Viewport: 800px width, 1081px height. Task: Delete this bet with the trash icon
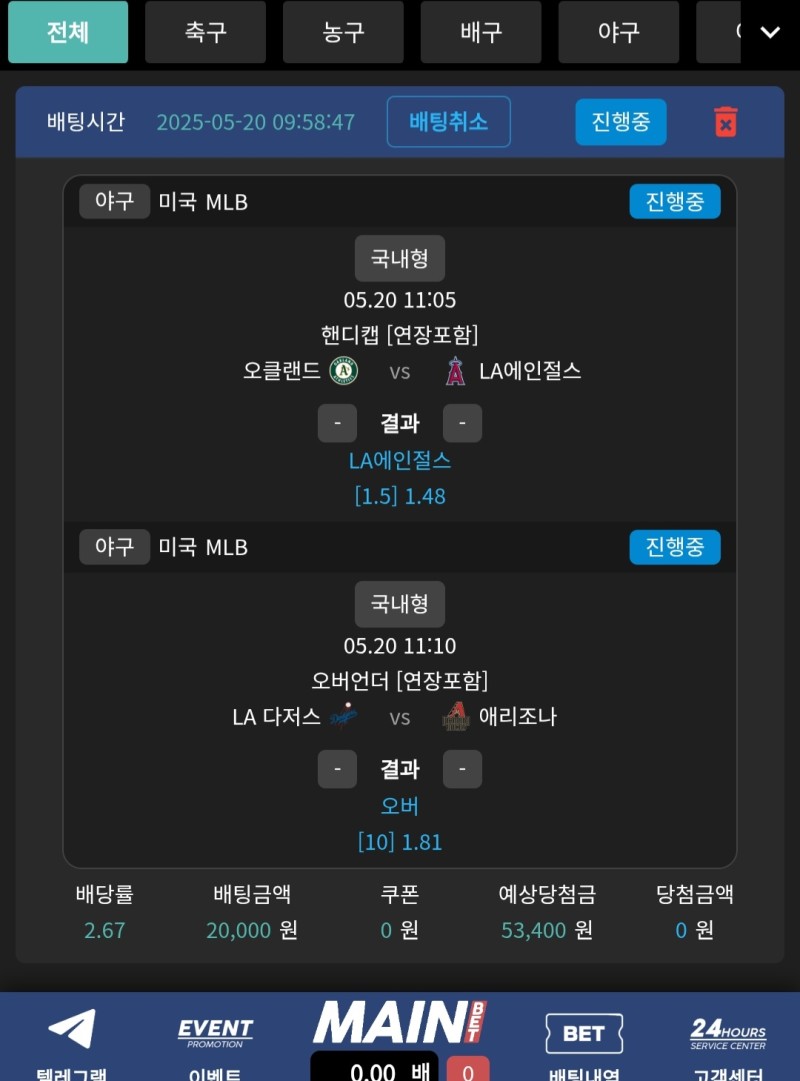[x=725, y=122]
